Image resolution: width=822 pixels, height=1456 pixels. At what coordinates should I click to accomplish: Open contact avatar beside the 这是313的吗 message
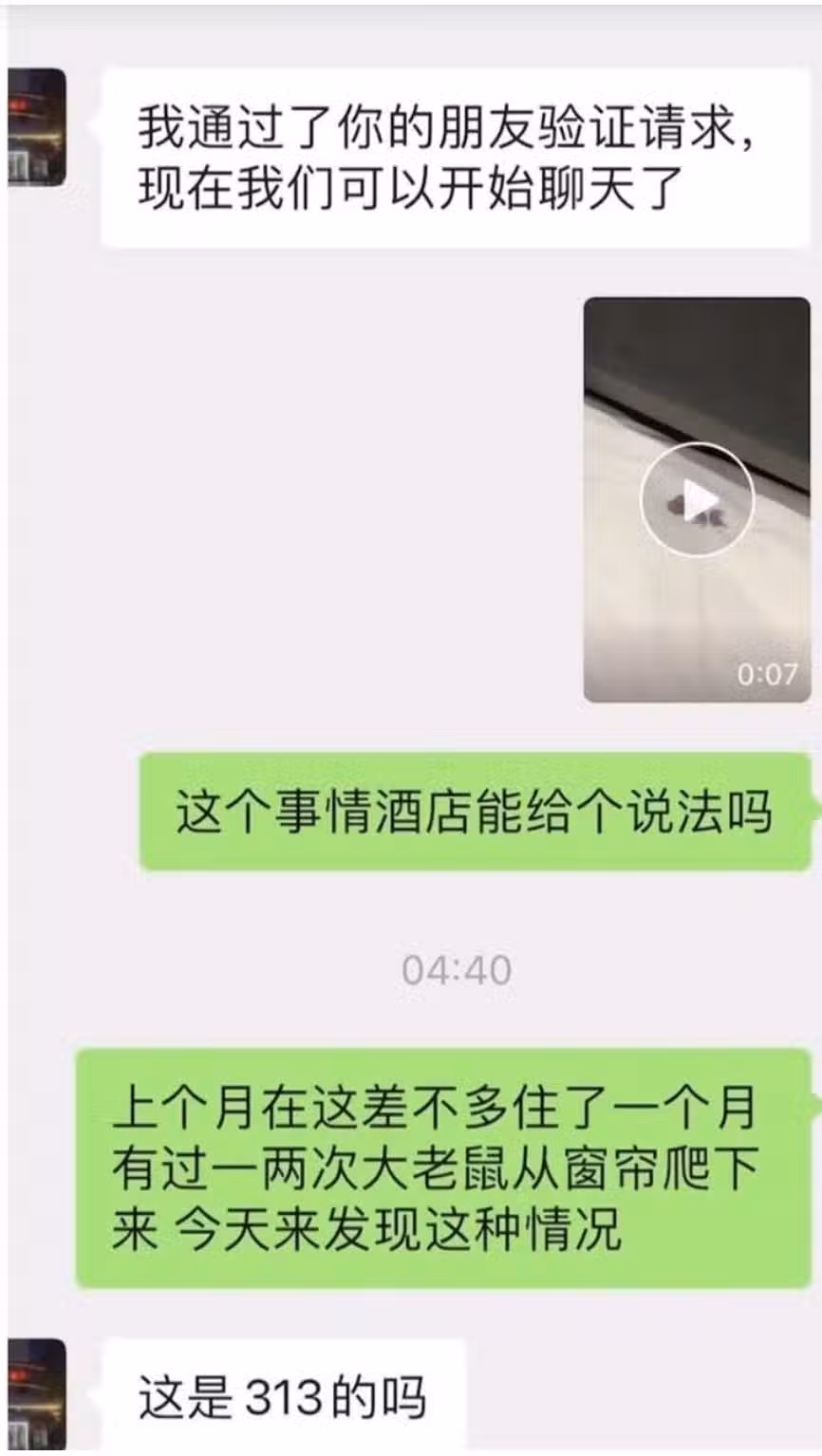point(36,1393)
